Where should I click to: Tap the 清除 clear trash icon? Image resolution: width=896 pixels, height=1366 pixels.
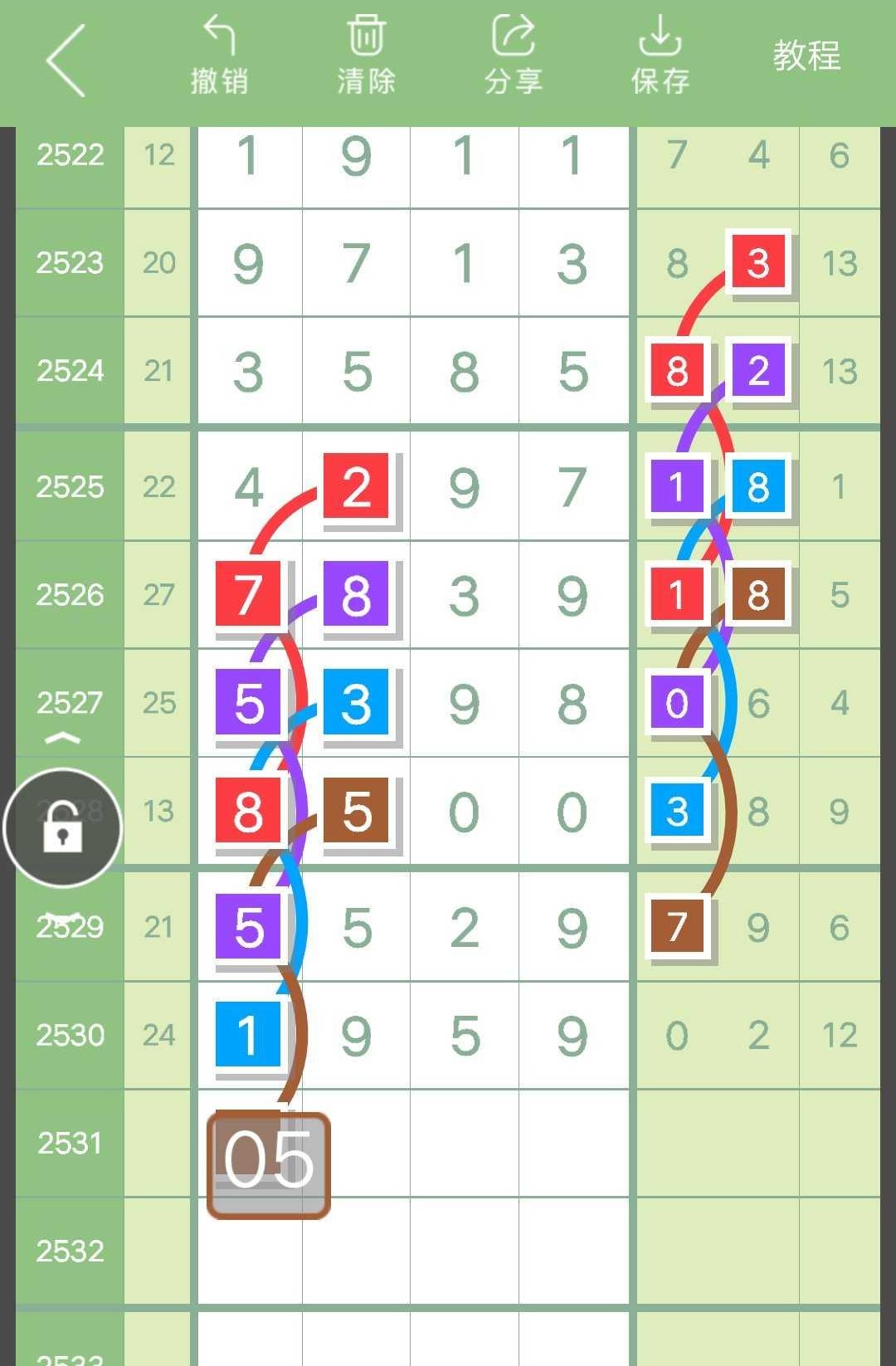click(366, 46)
